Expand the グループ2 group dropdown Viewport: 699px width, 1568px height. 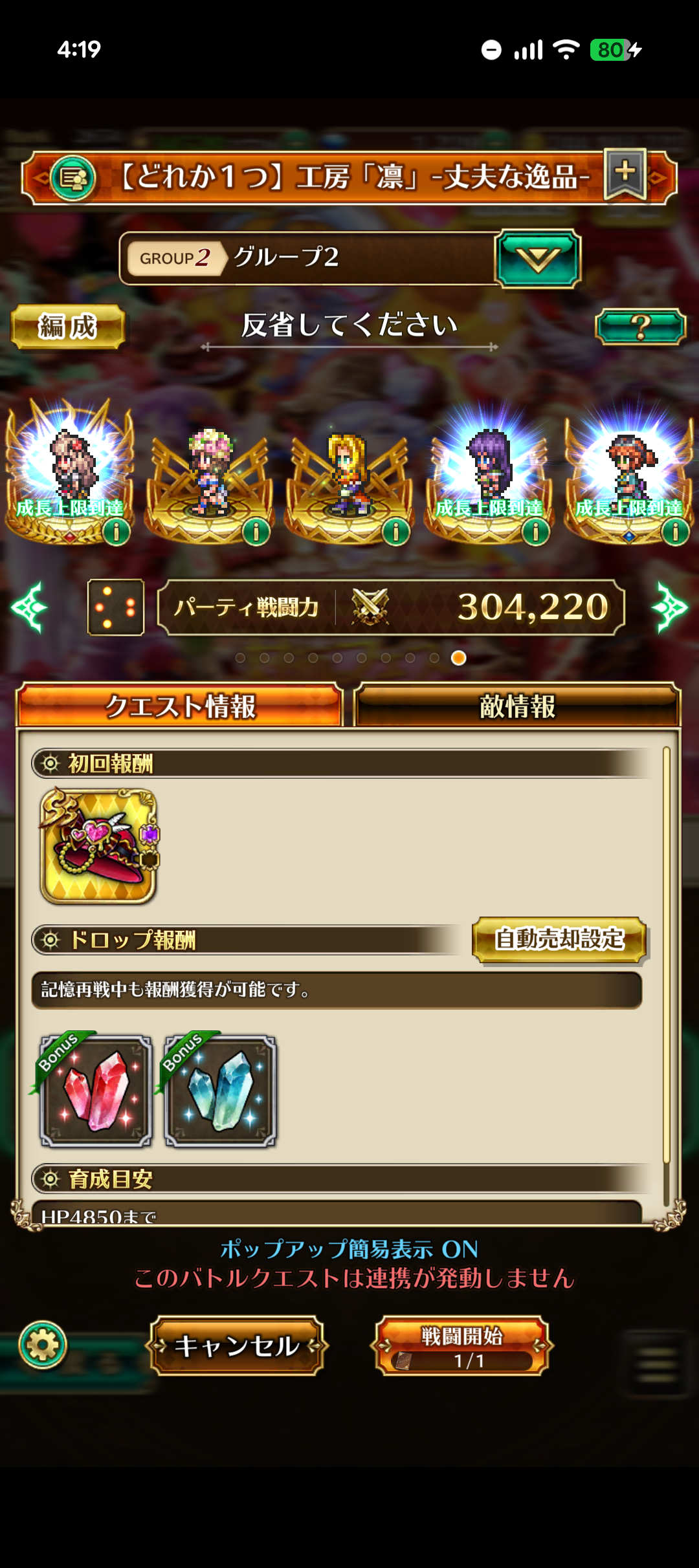point(537,259)
